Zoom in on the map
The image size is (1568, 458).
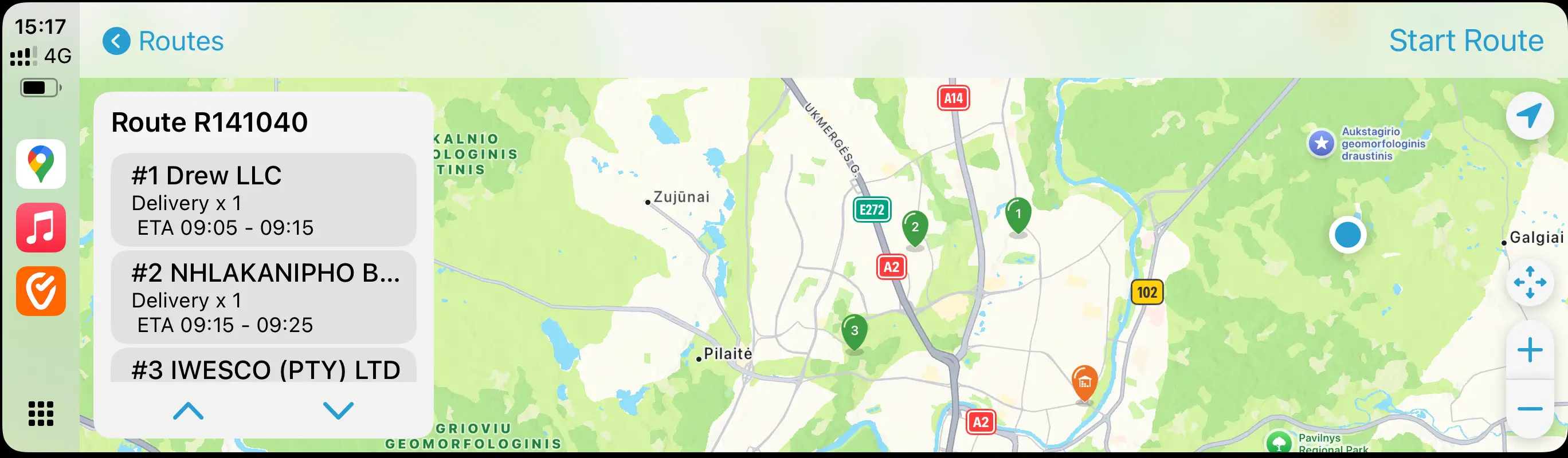click(1529, 350)
